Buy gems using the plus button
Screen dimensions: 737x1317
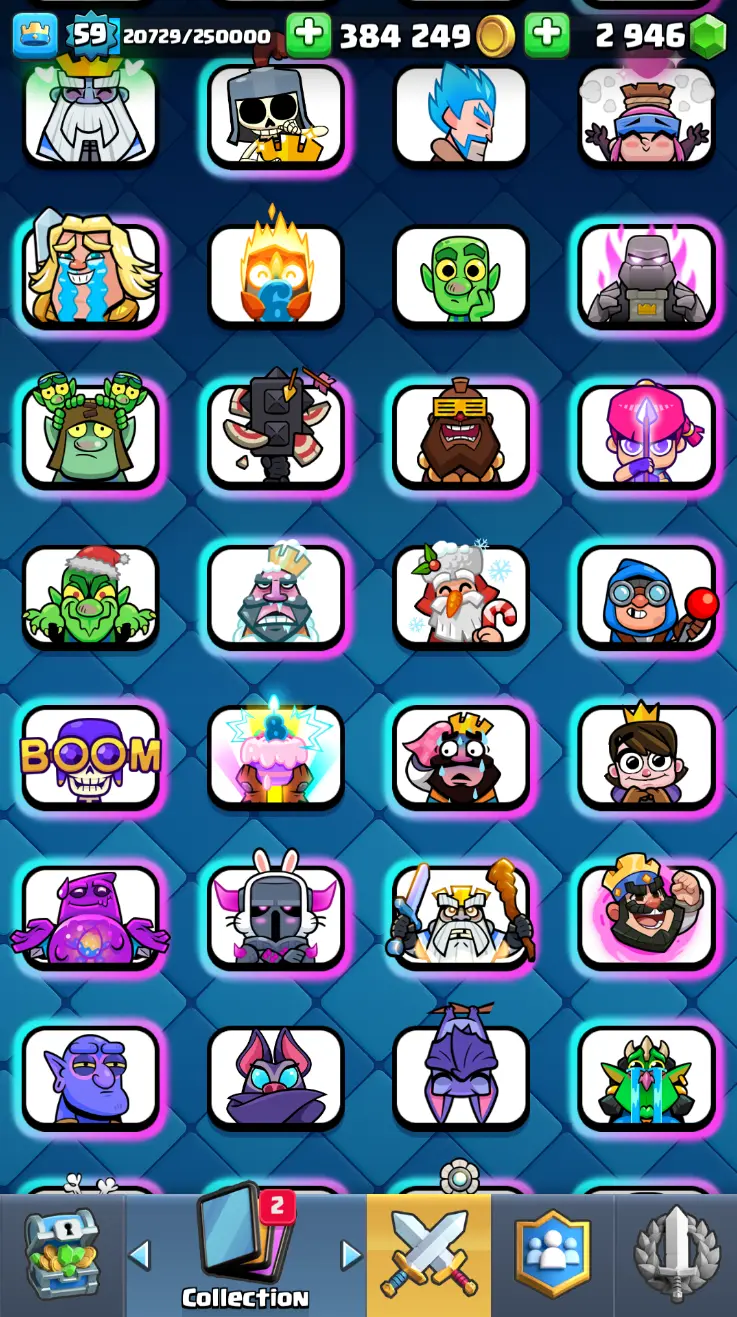point(547,36)
